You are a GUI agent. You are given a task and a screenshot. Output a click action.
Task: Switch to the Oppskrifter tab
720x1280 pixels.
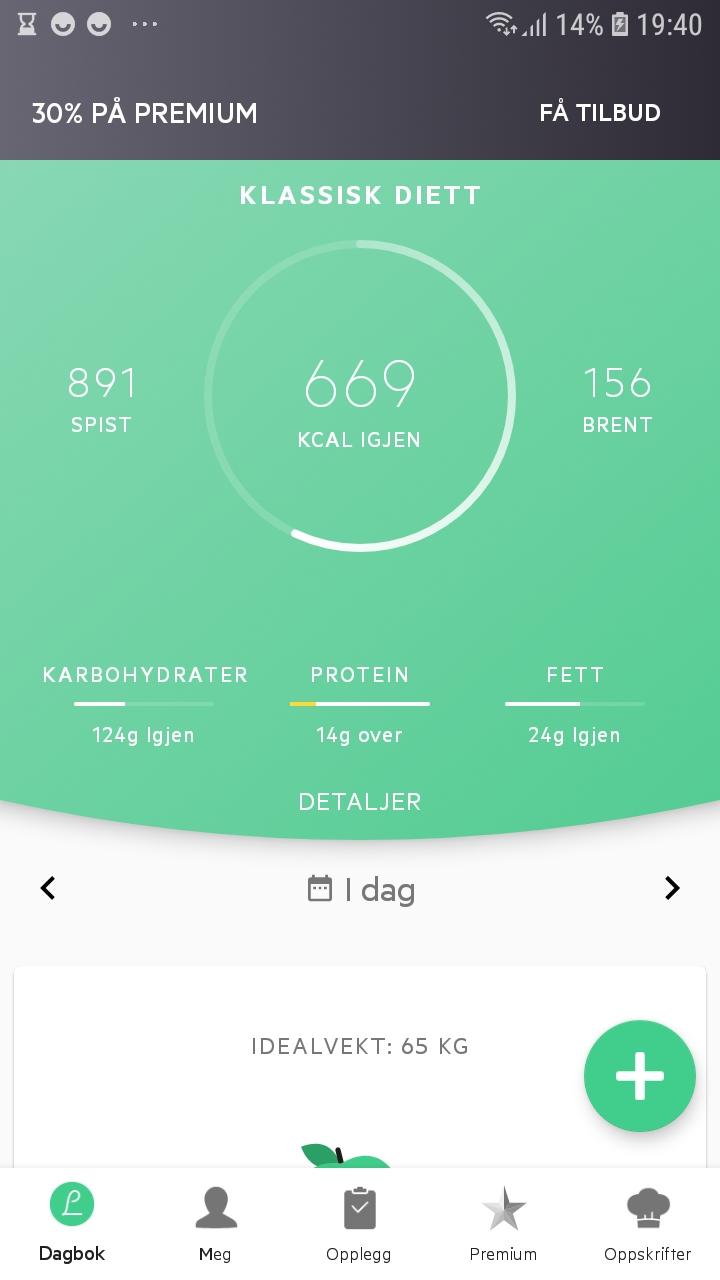[647, 1222]
